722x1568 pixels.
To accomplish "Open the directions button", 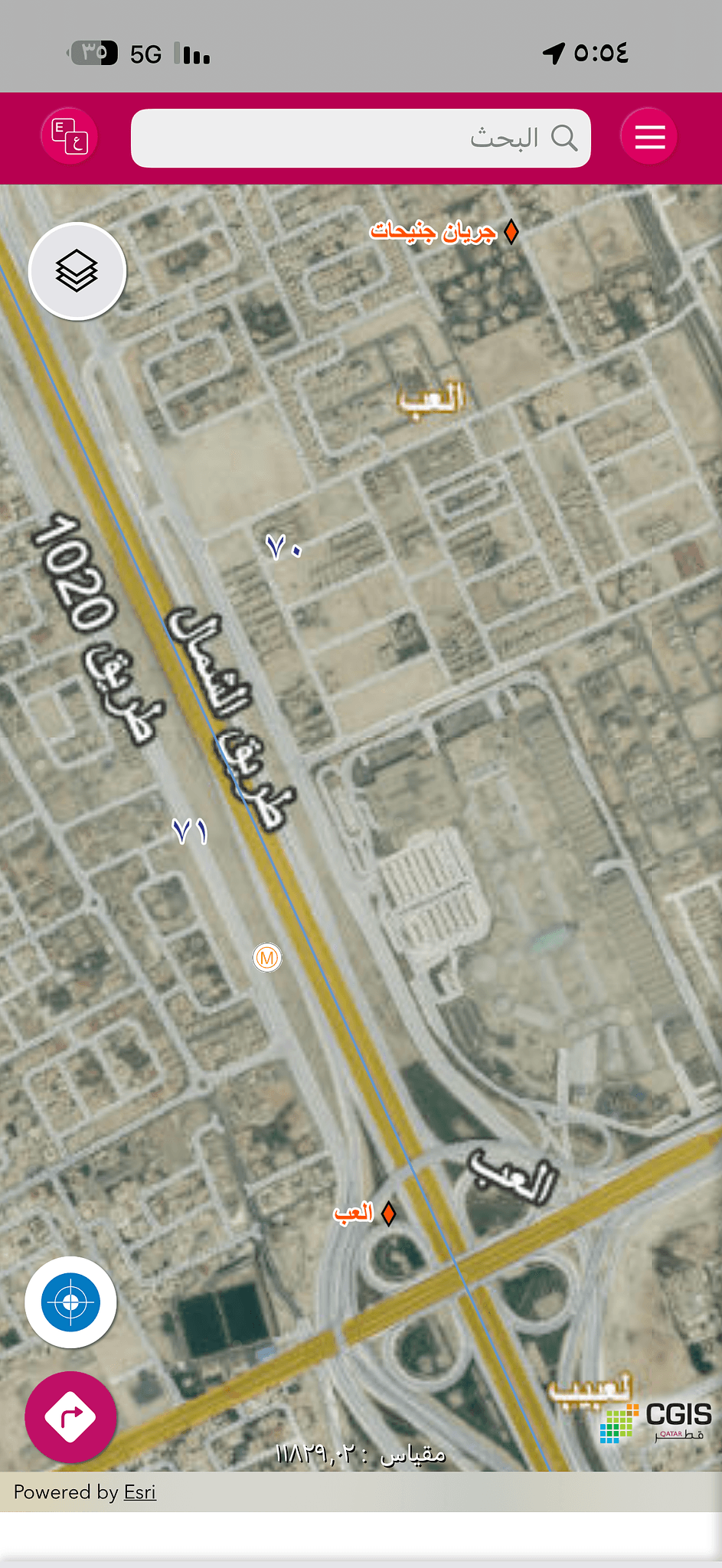I will coord(70,1417).
